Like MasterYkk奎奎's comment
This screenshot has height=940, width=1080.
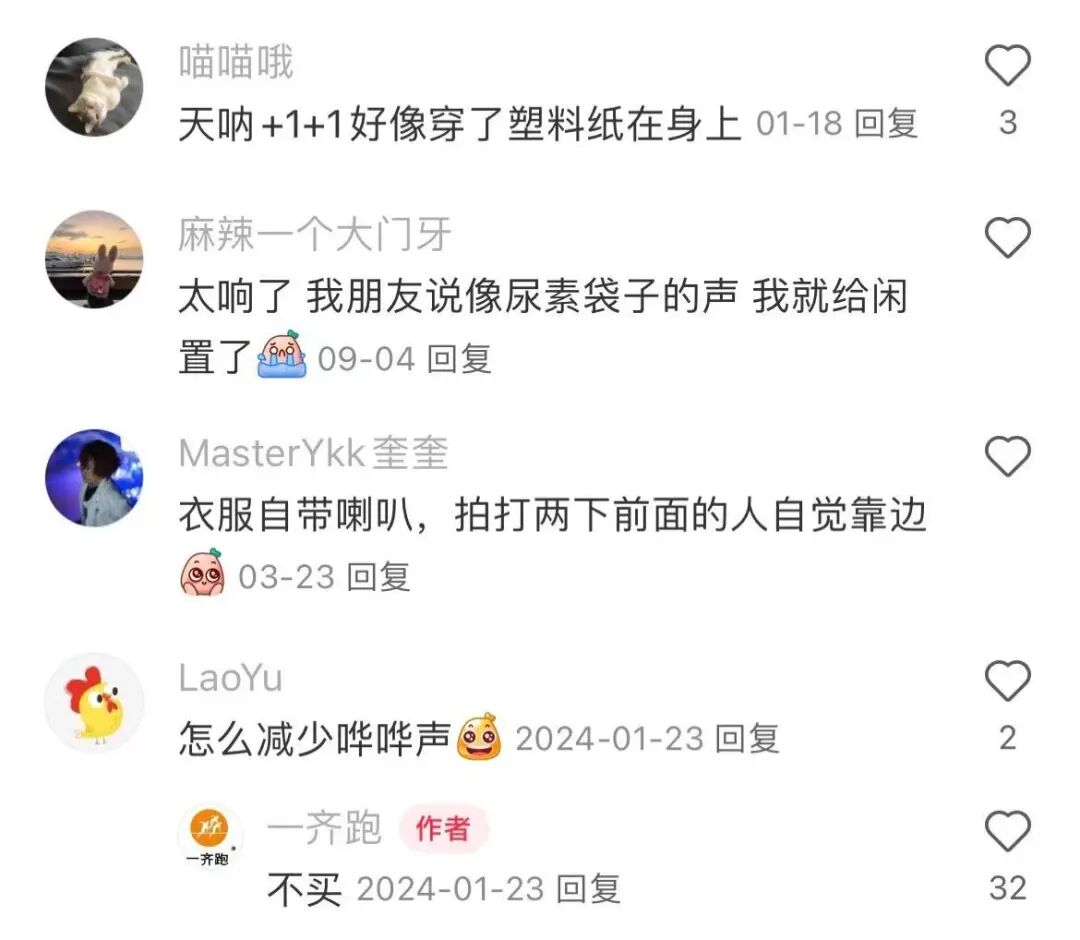pyautogui.click(x=1007, y=457)
